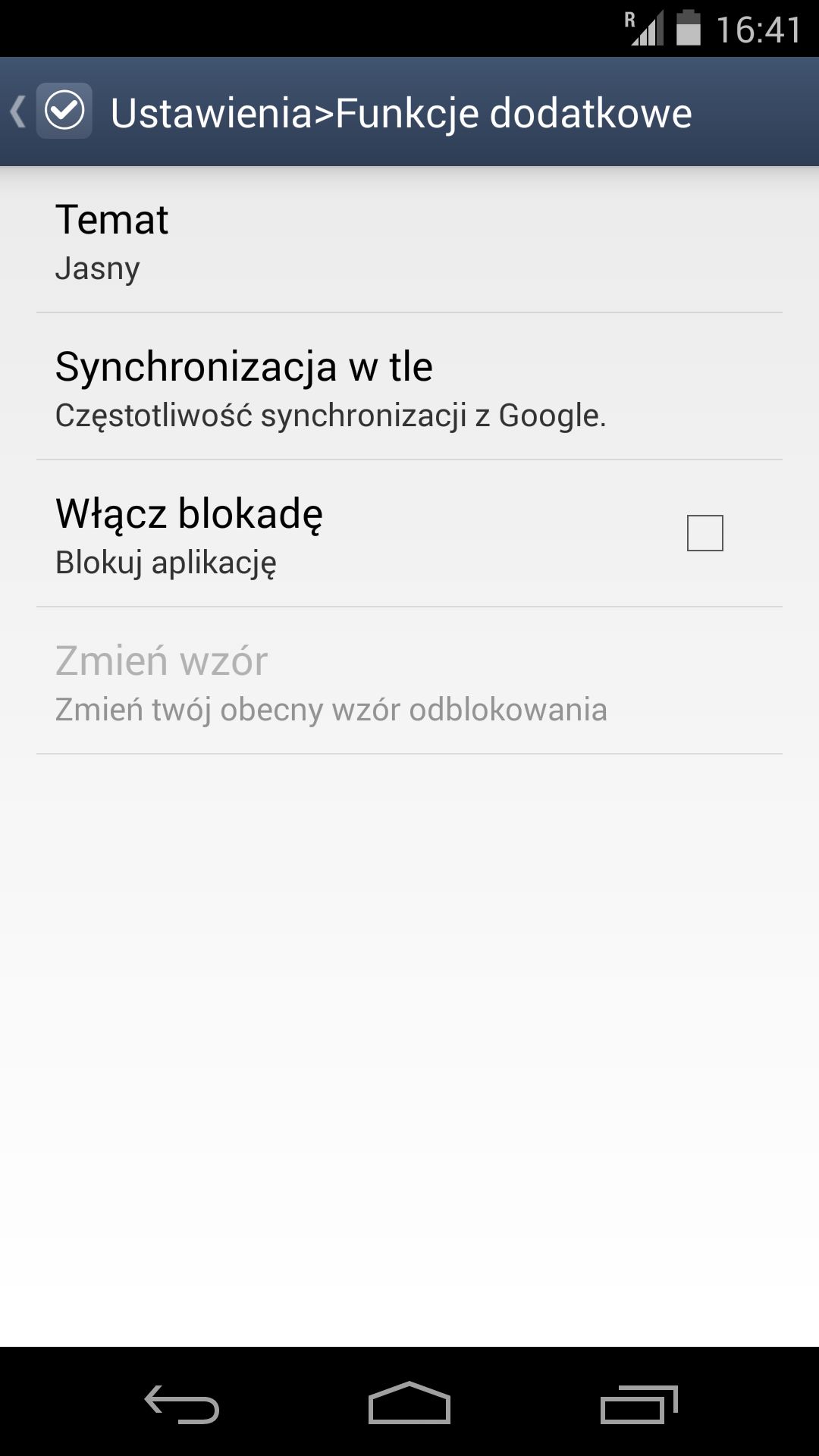Tap the system back button
Viewport: 819px width, 1456px height.
(x=182, y=1403)
